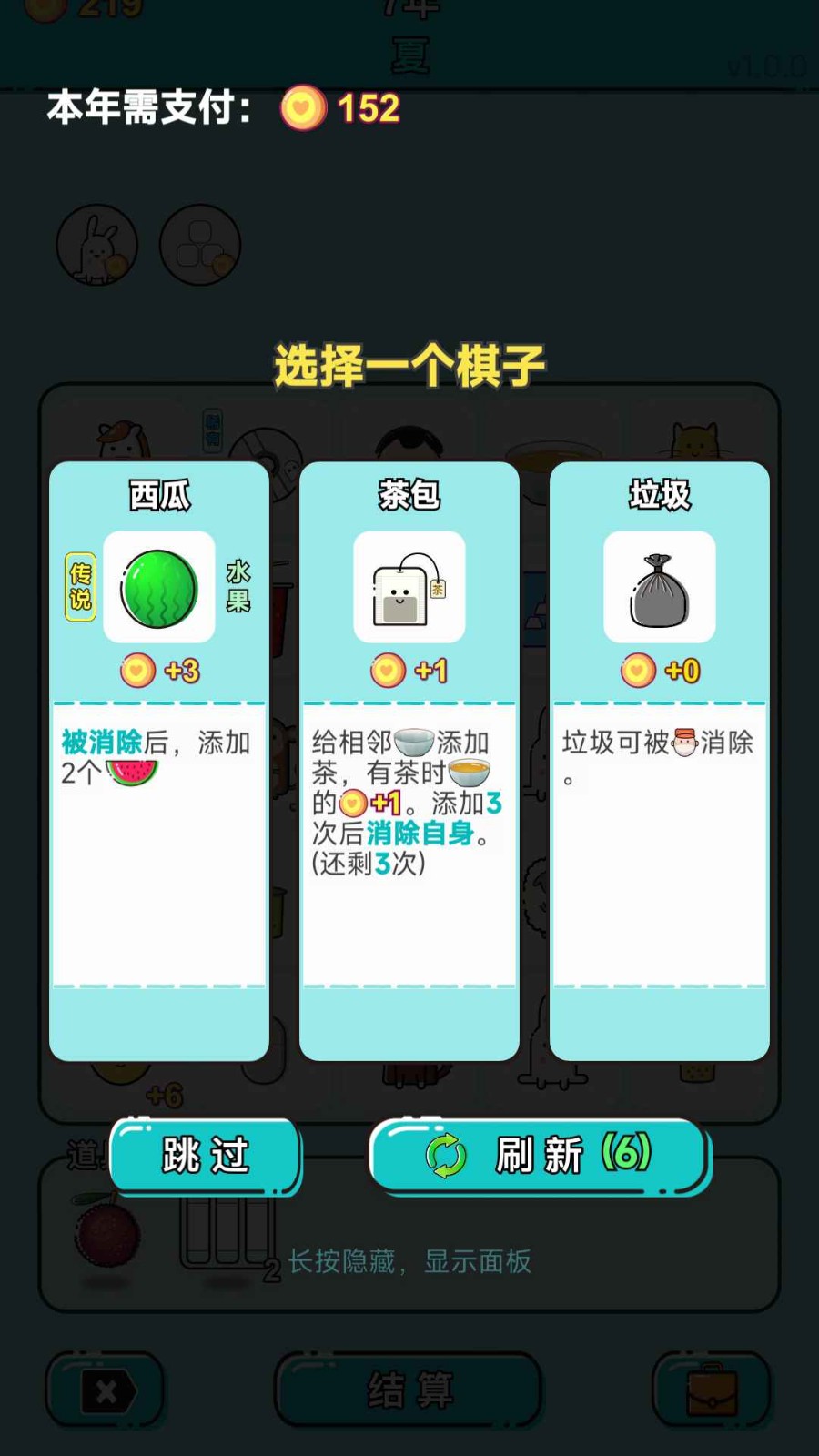
Task: Pick the 垃圾 garbage piece card
Action: coord(660,760)
